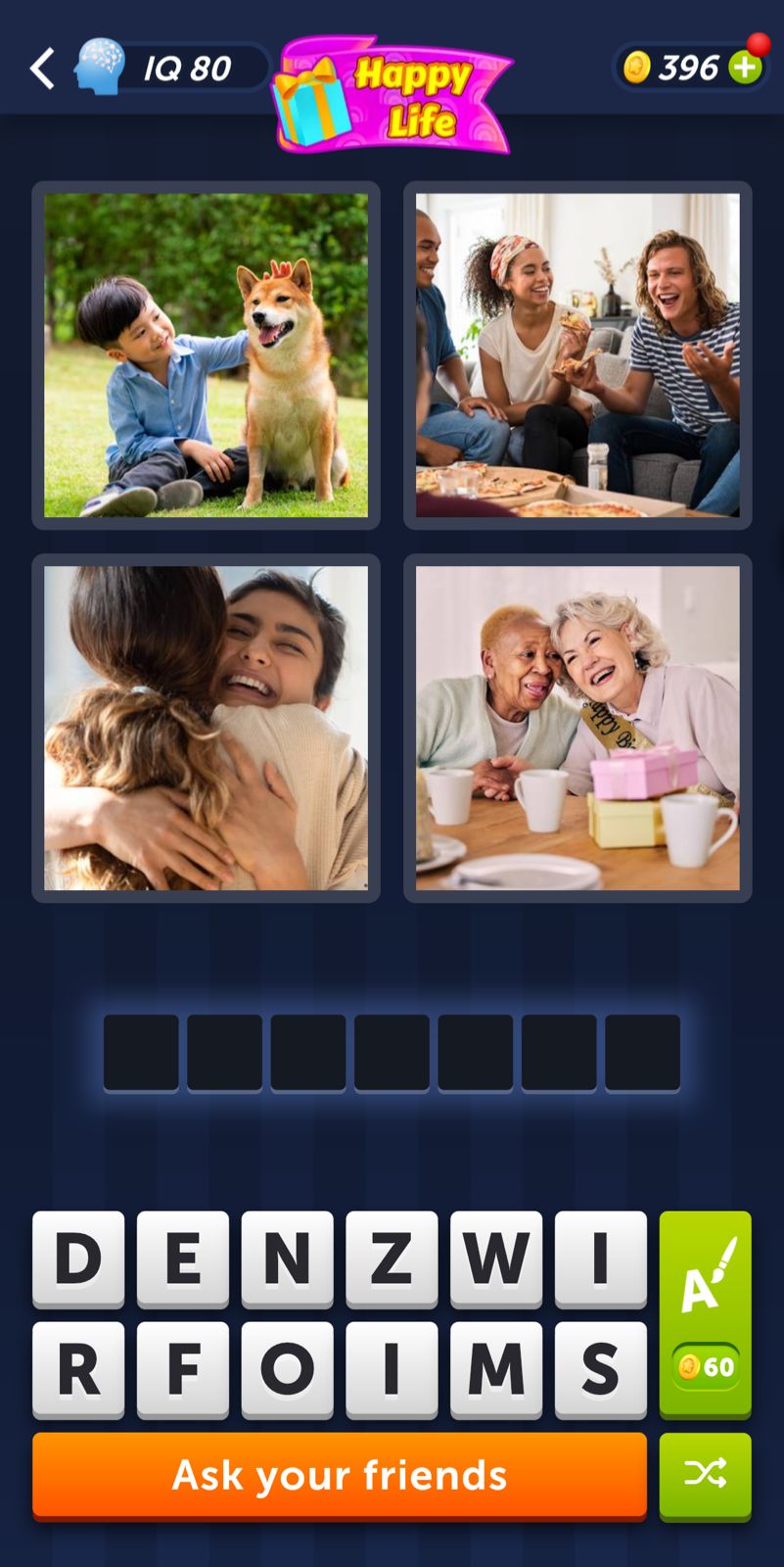Select the letter O tile

pyautogui.click(x=288, y=1369)
